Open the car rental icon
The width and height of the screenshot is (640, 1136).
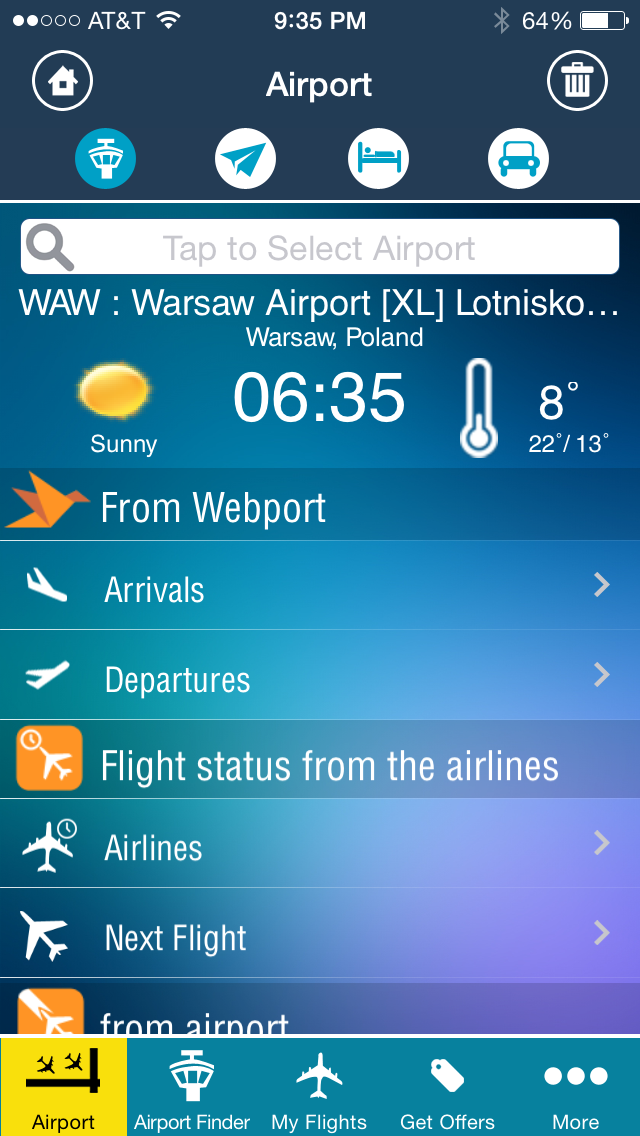click(518, 158)
